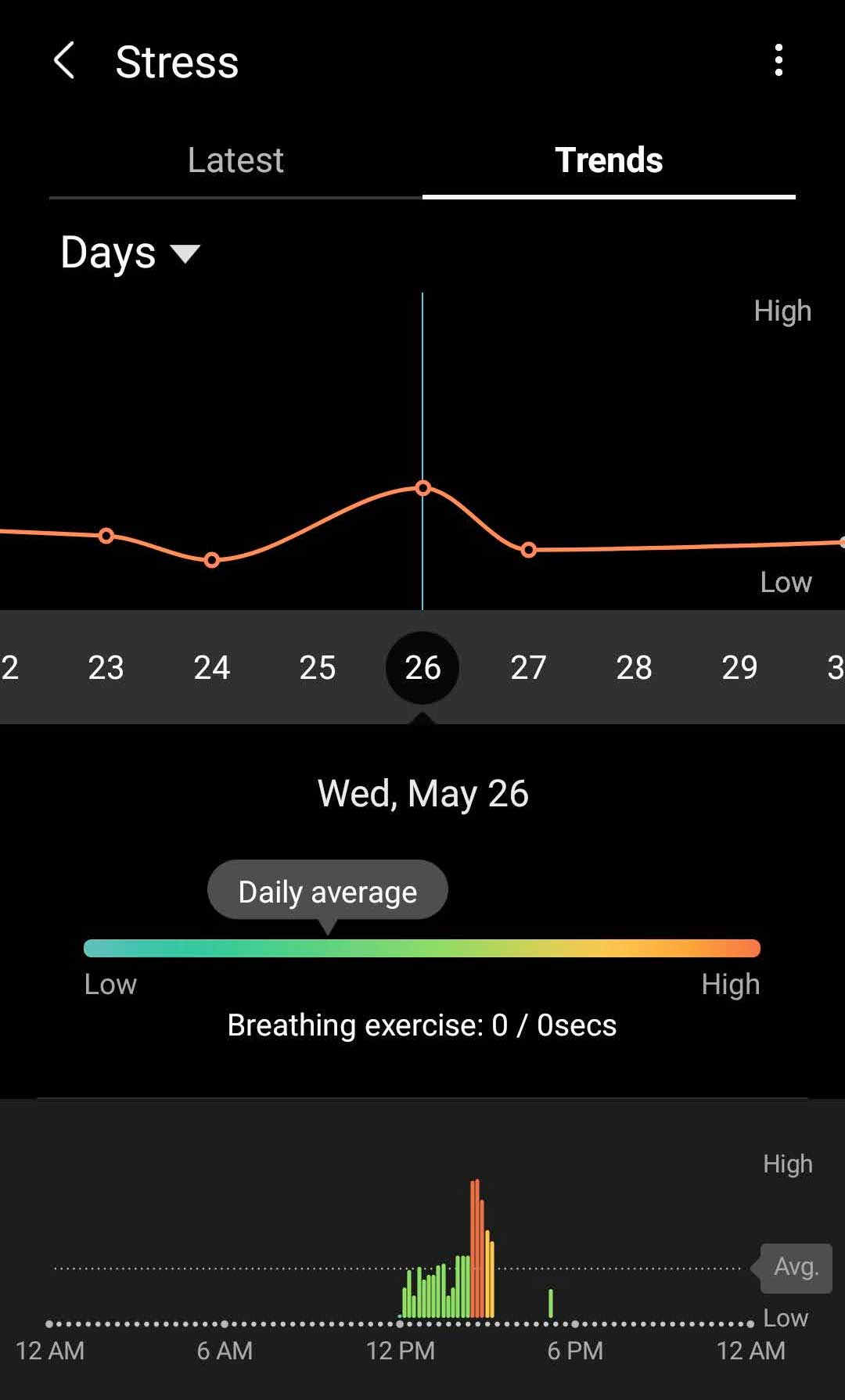Viewport: 845px width, 1400px height.
Task: Tap the Avg. marker on the bar chart
Action: [794, 1267]
